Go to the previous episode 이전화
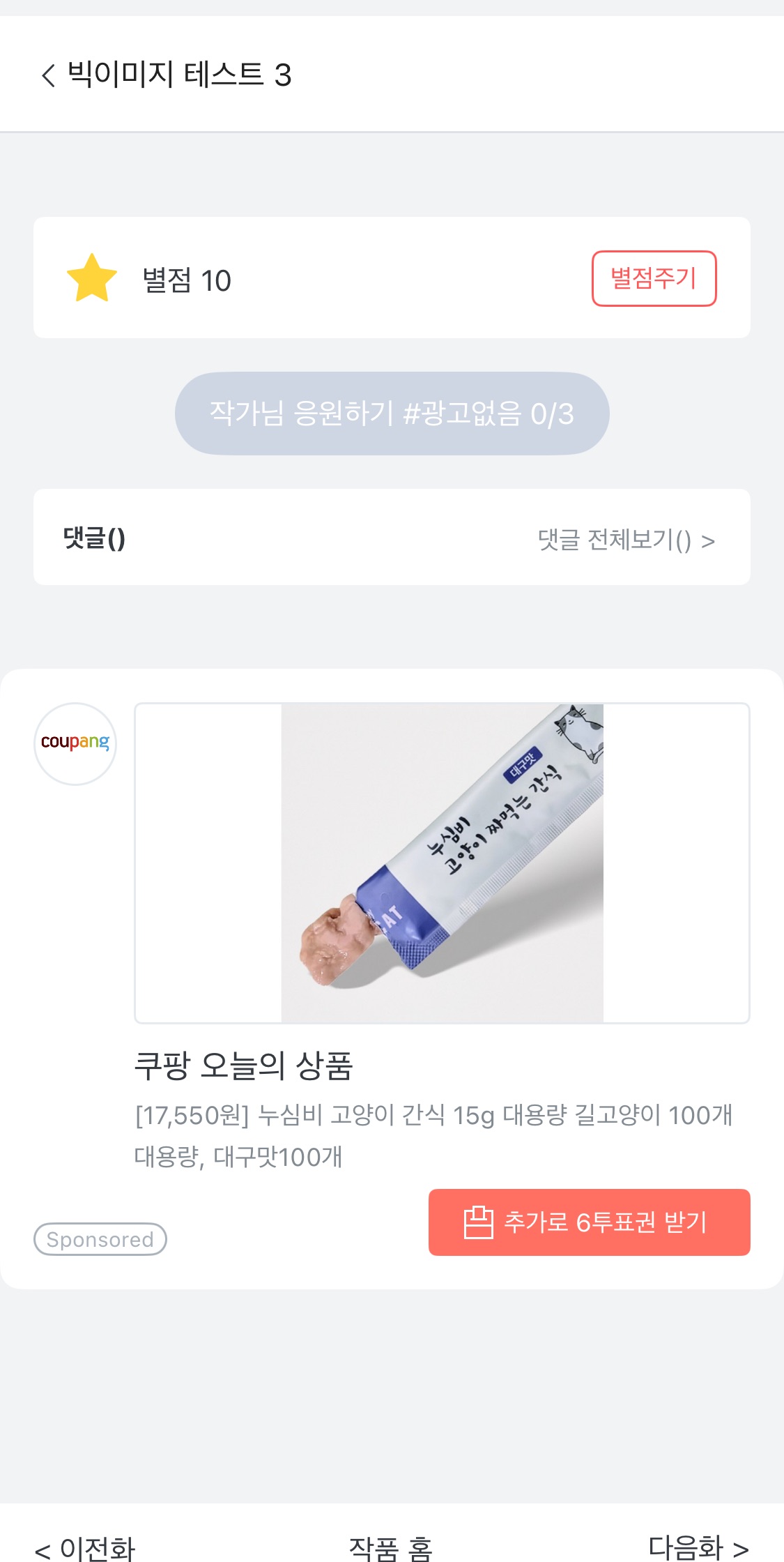 pos(85,1547)
